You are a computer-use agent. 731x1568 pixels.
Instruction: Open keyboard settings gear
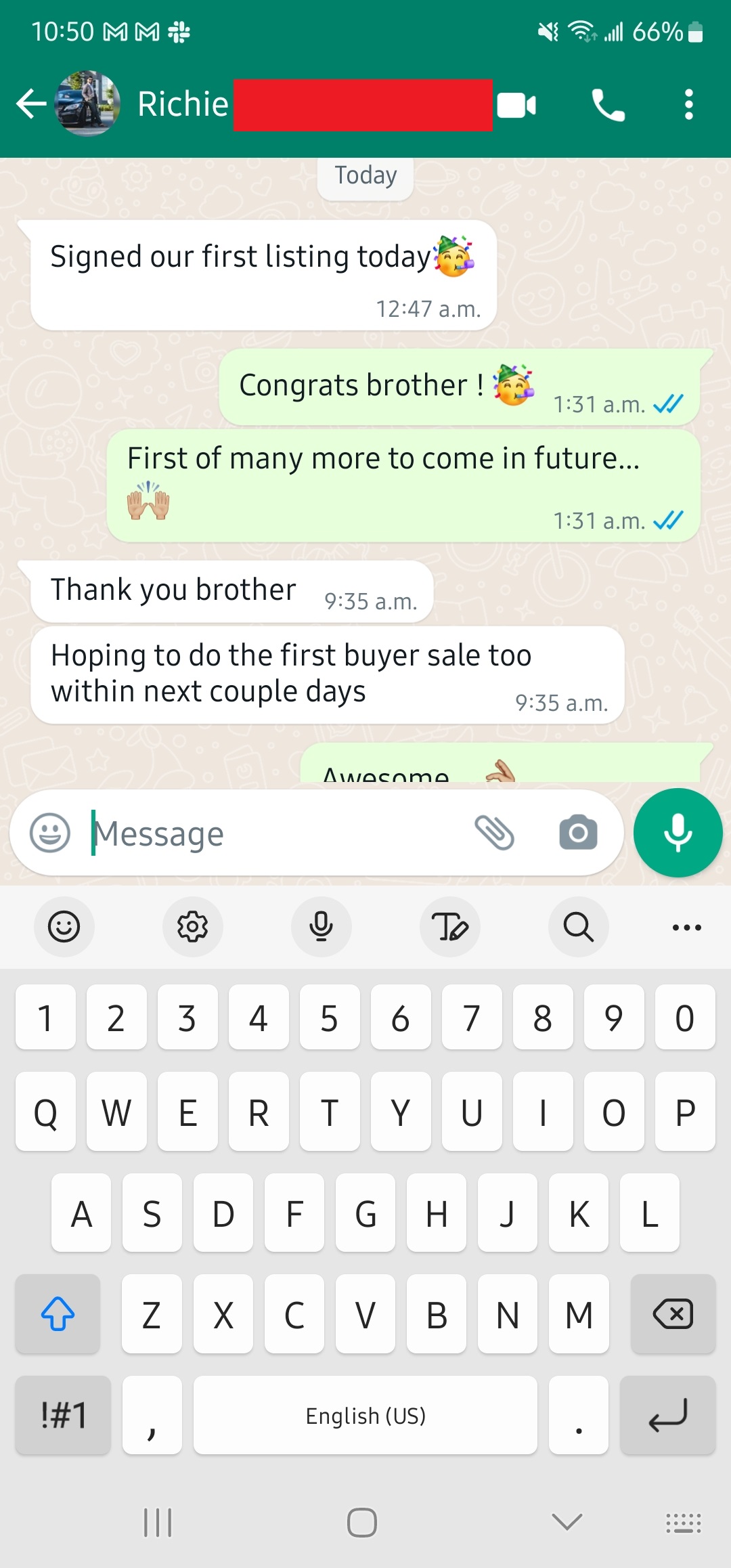(192, 927)
